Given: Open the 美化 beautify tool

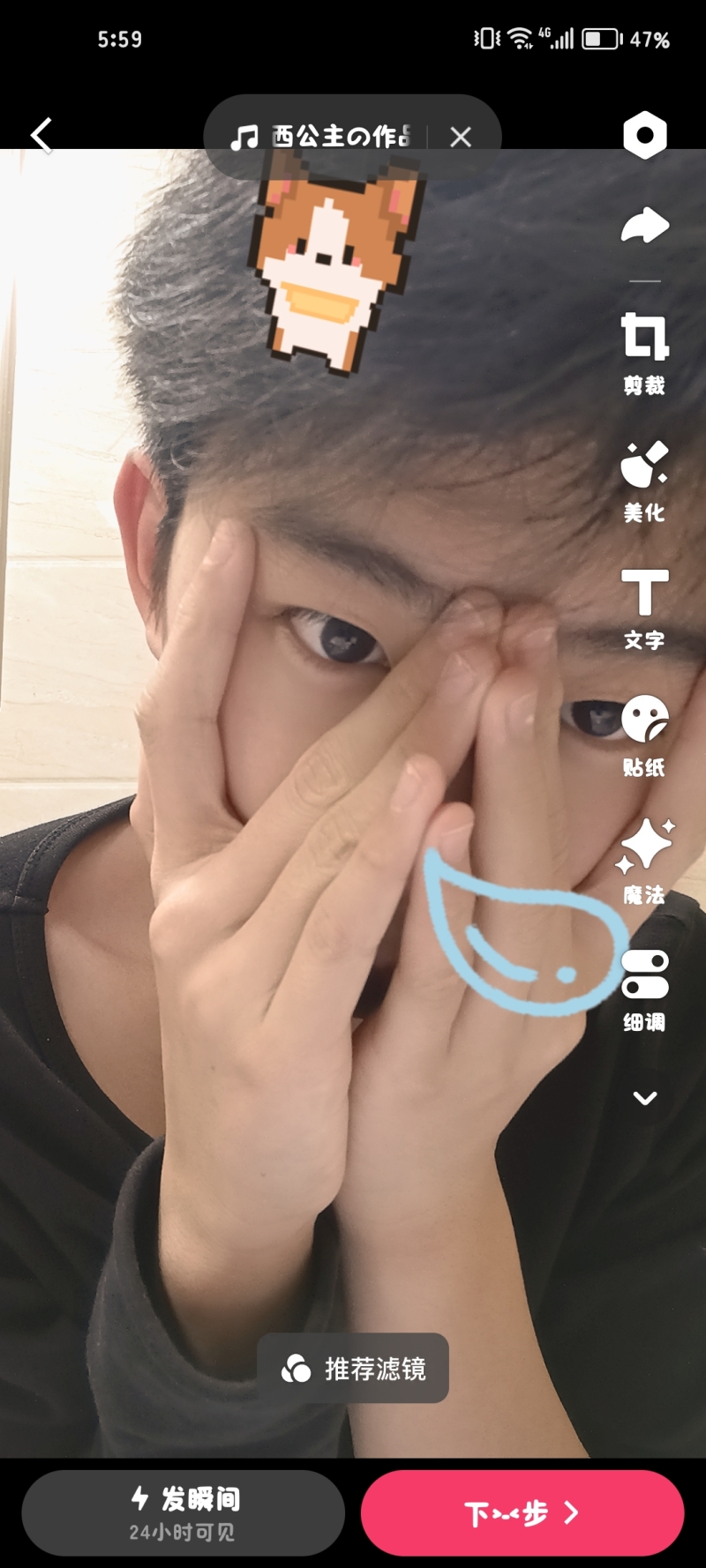Looking at the screenshot, I should tap(645, 481).
